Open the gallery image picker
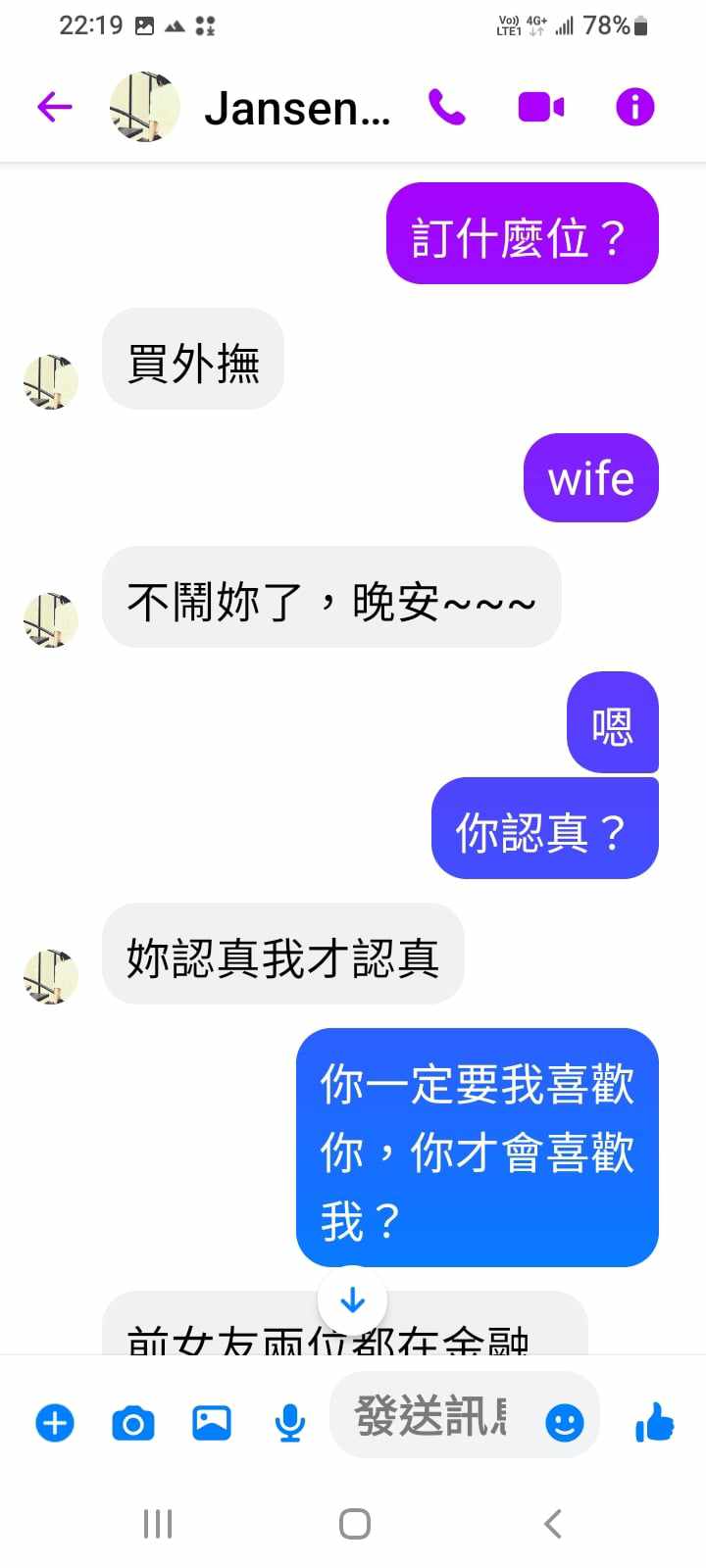706x1568 pixels. pyautogui.click(x=212, y=1422)
